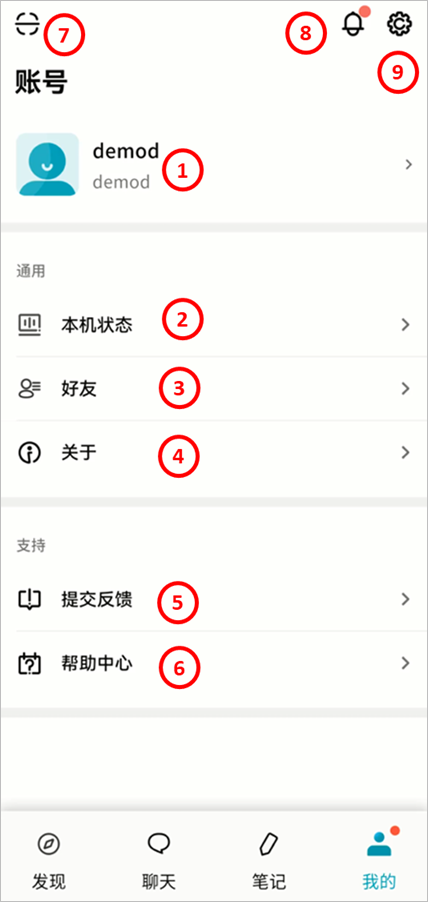Open the scan icon

26,24
